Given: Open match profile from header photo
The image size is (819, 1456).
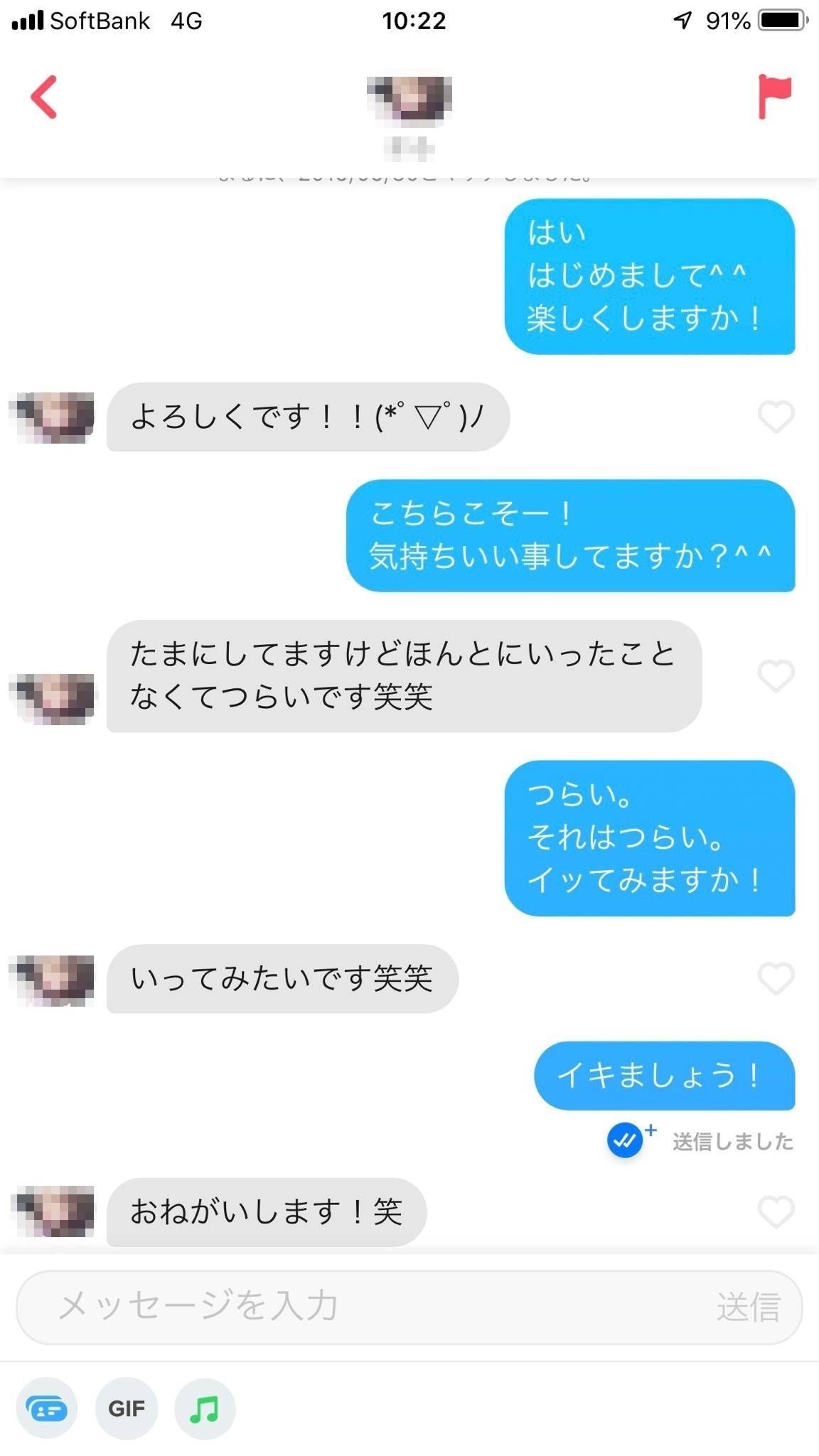Looking at the screenshot, I should pyautogui.click(x=409, y=100).
